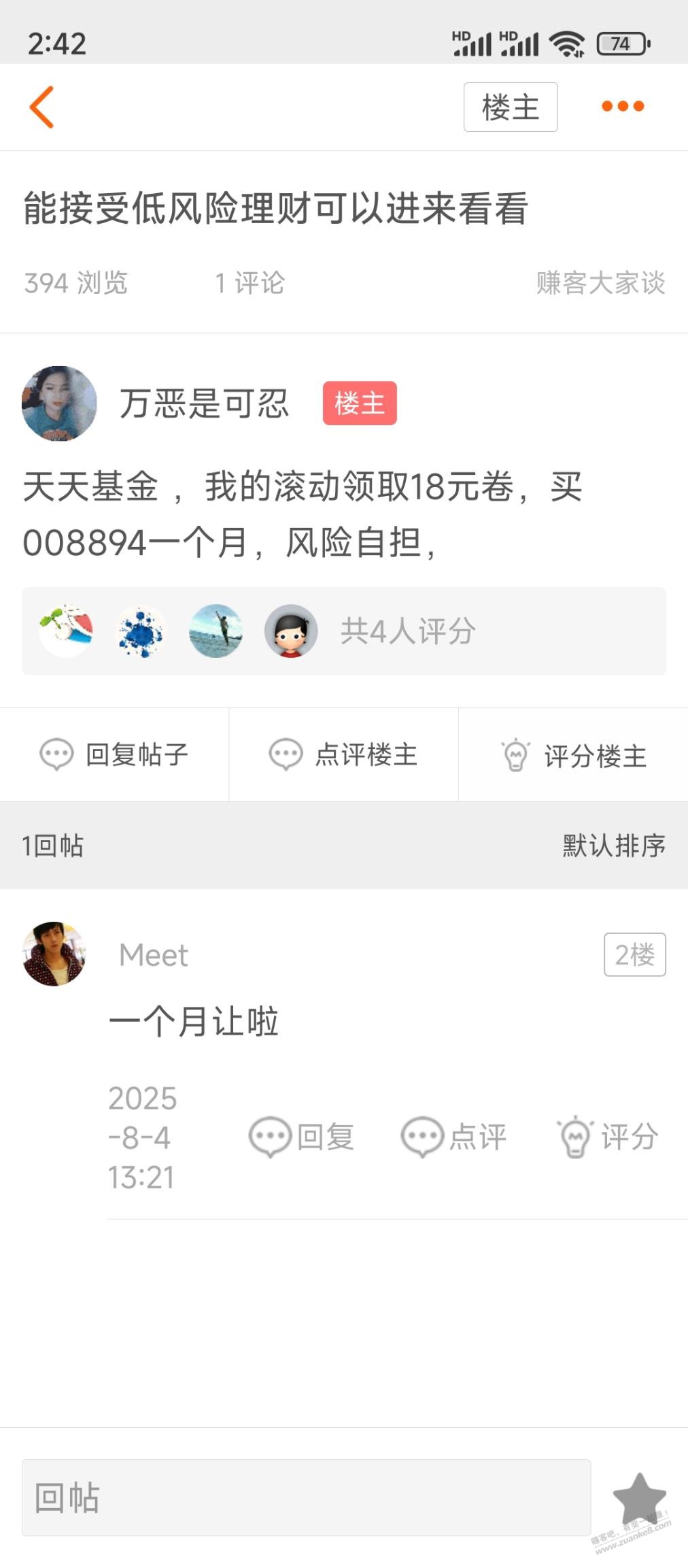
Task: Tap the 楼主 filter button in the header
Action: [510, 107]
